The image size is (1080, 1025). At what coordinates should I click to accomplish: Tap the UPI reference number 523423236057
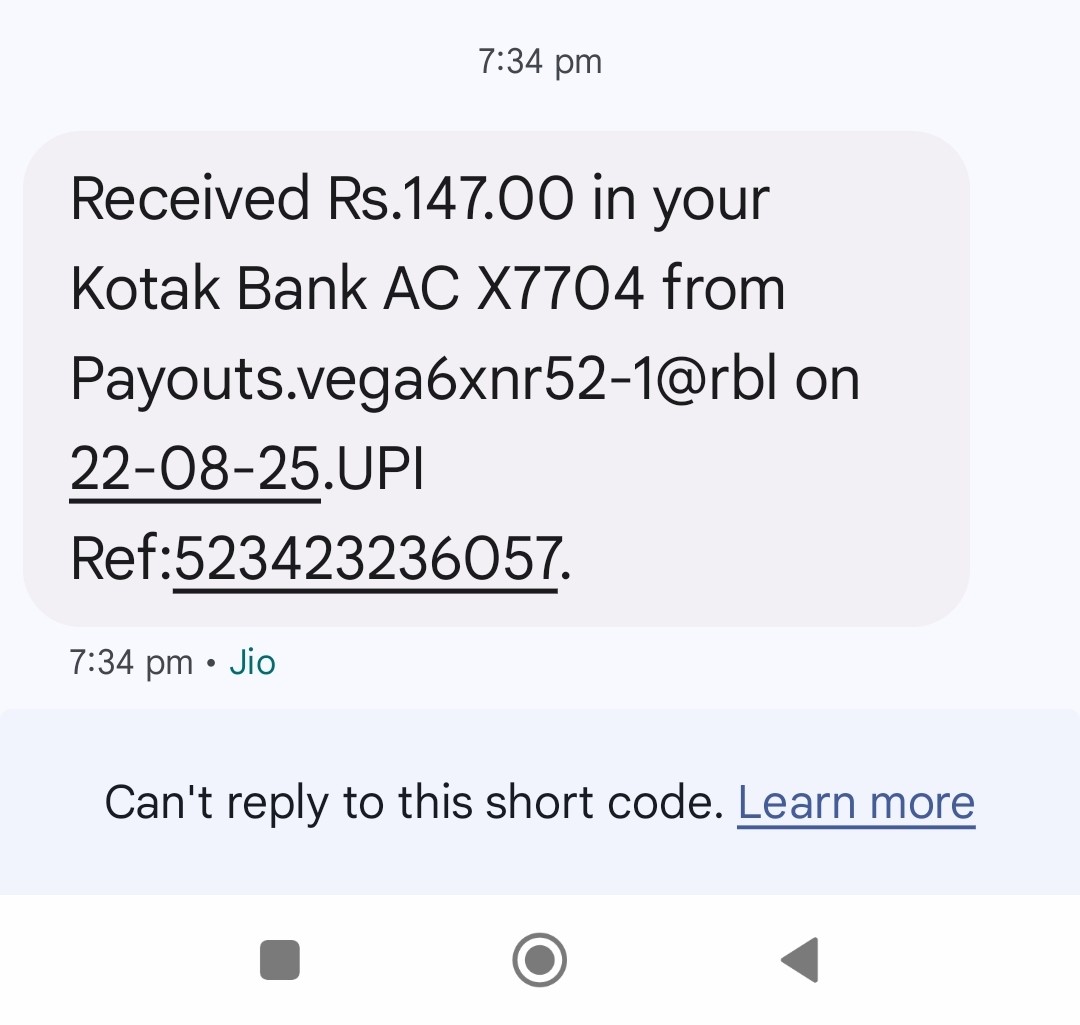(365, 559)
